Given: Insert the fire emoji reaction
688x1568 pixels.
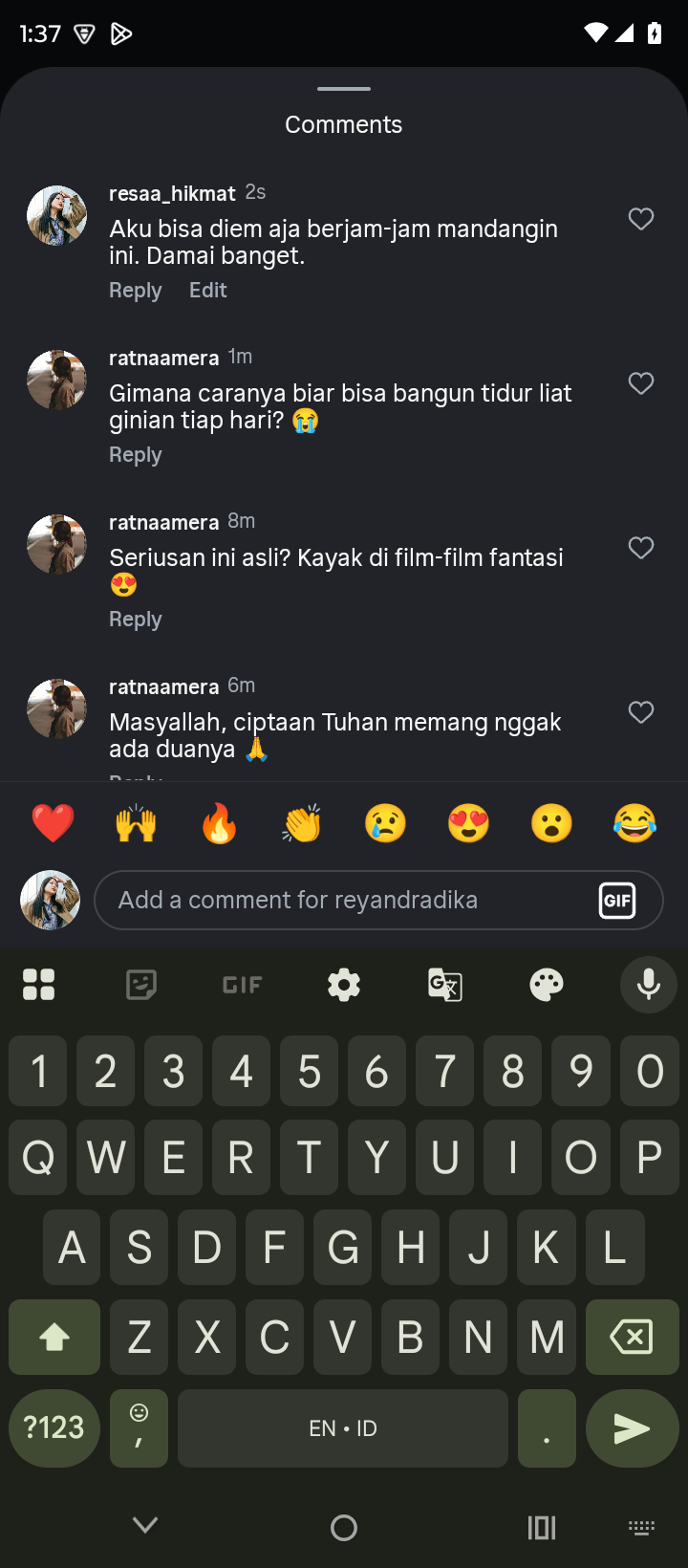Looking at the screenshot, I should tap(219, 823).
